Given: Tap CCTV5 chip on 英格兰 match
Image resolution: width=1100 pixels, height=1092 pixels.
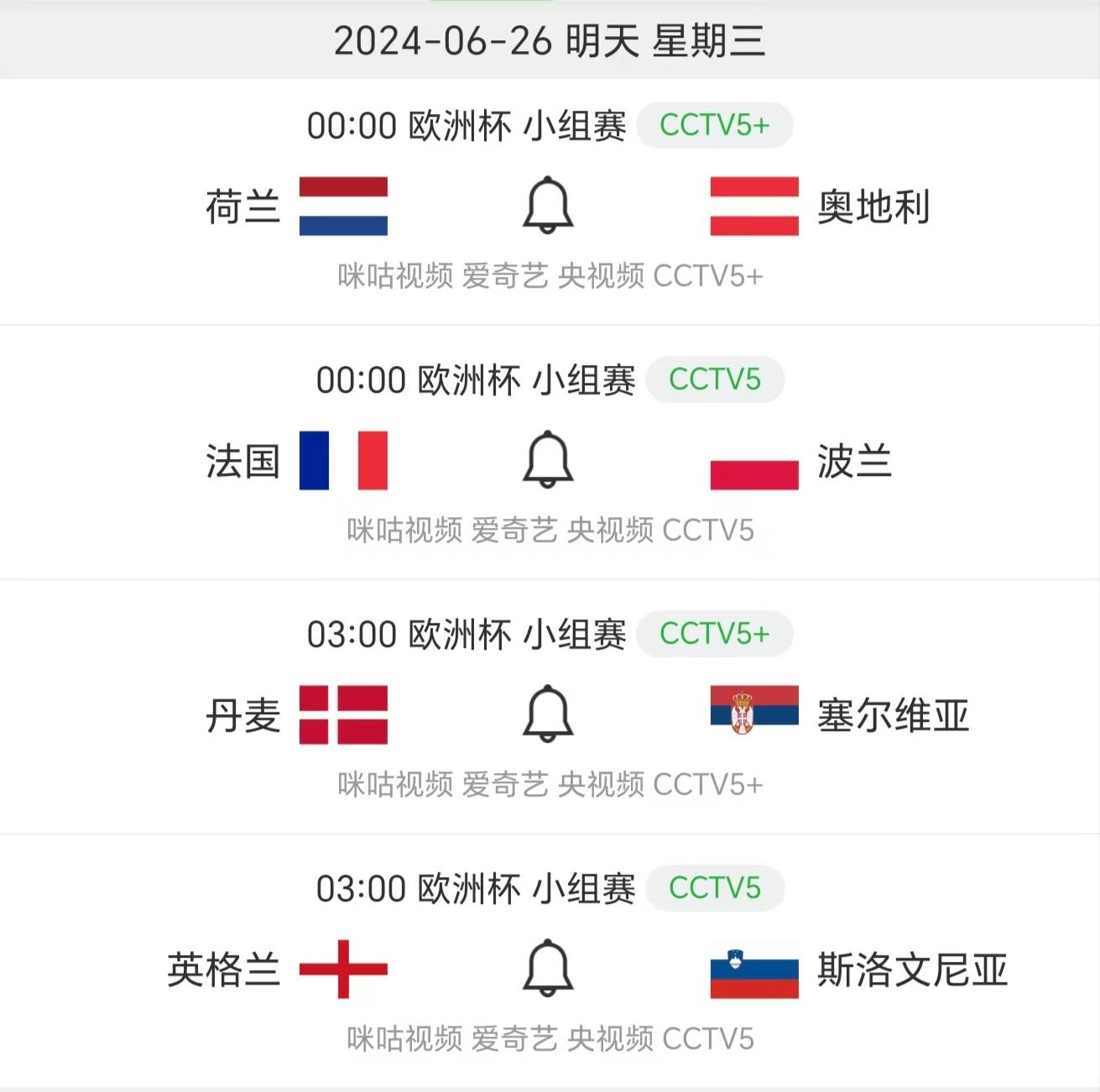Looking at the screenshot, I should [x=714, y=889].
